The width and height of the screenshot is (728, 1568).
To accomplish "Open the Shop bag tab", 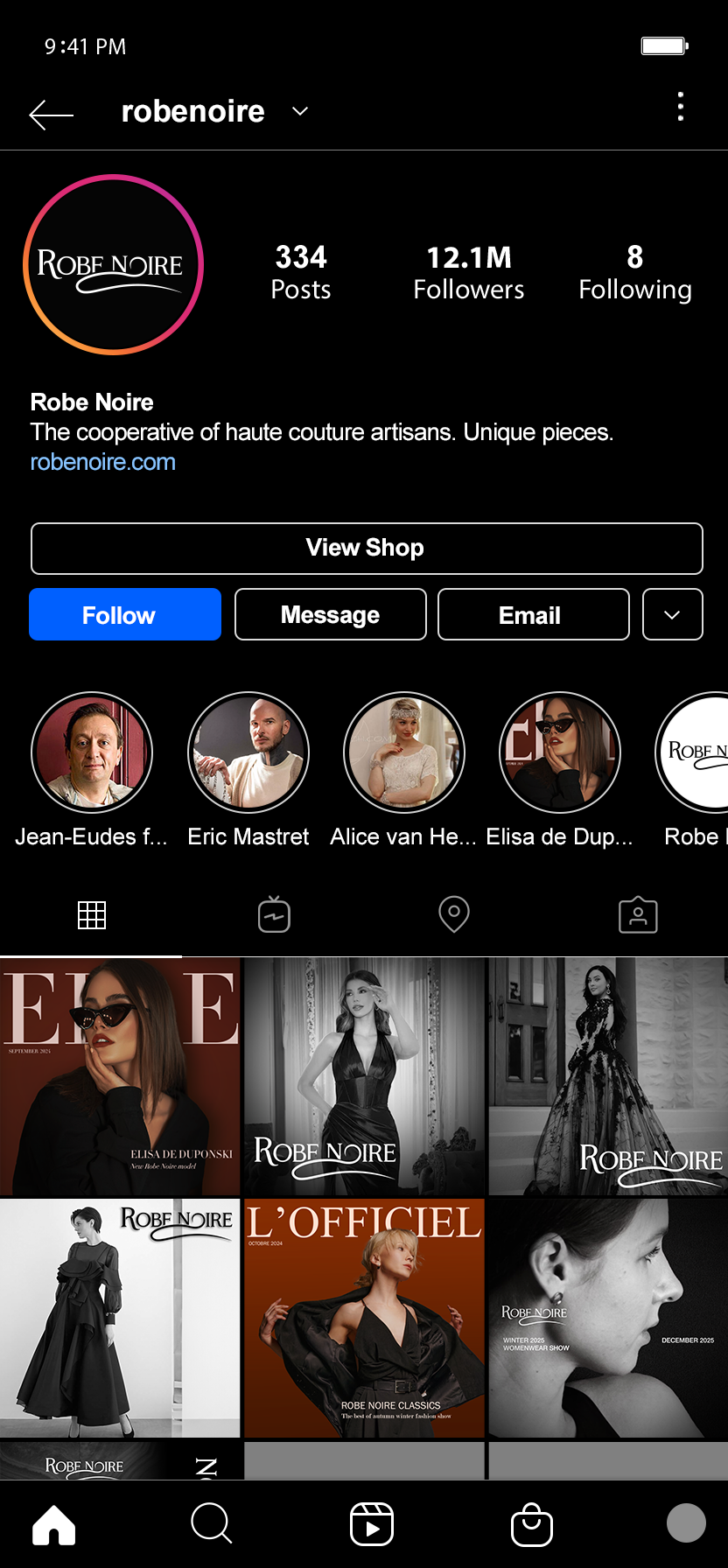I will tap(531, 1525).
